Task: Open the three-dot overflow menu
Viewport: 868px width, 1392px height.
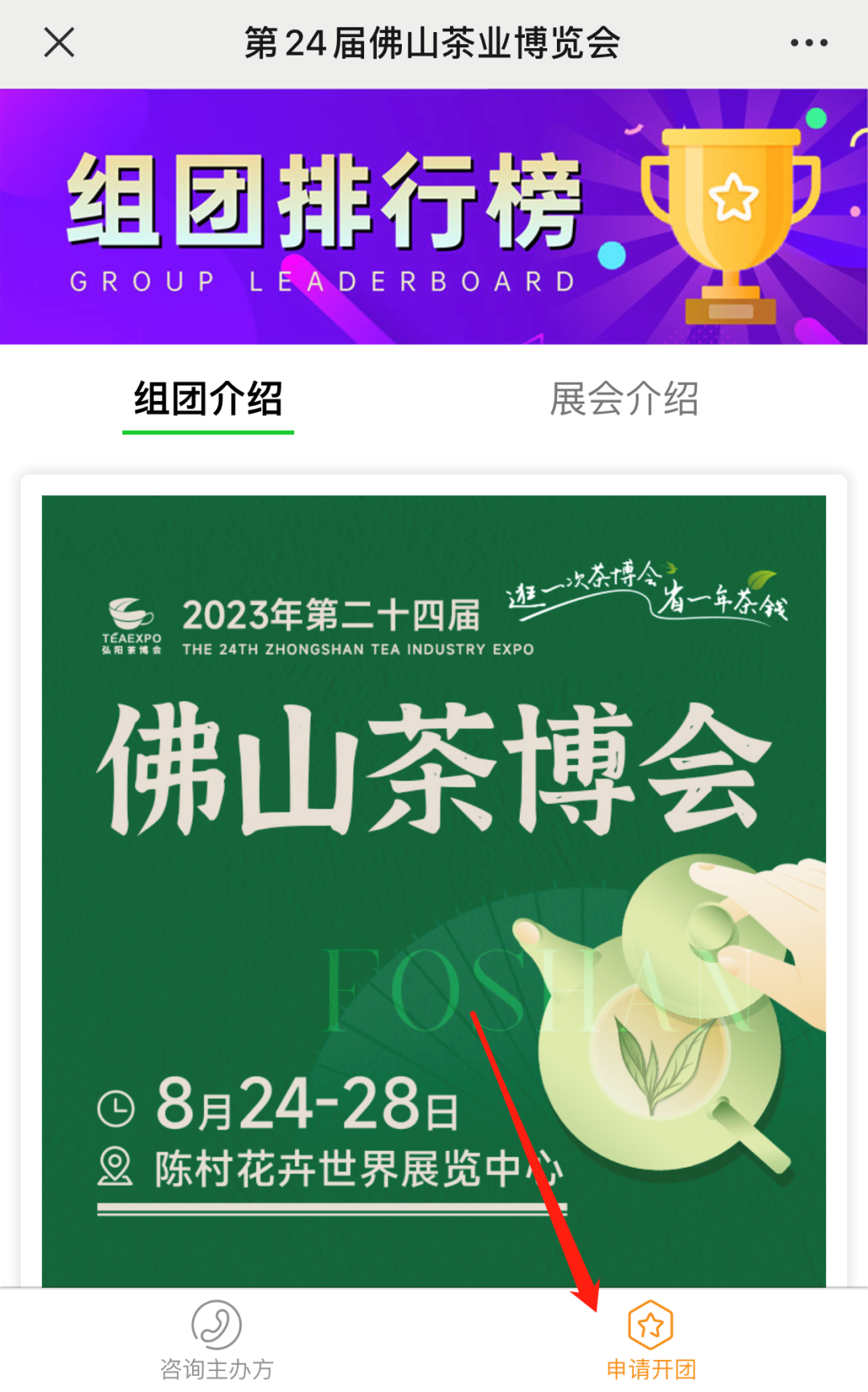Action: tap(809, 43)
